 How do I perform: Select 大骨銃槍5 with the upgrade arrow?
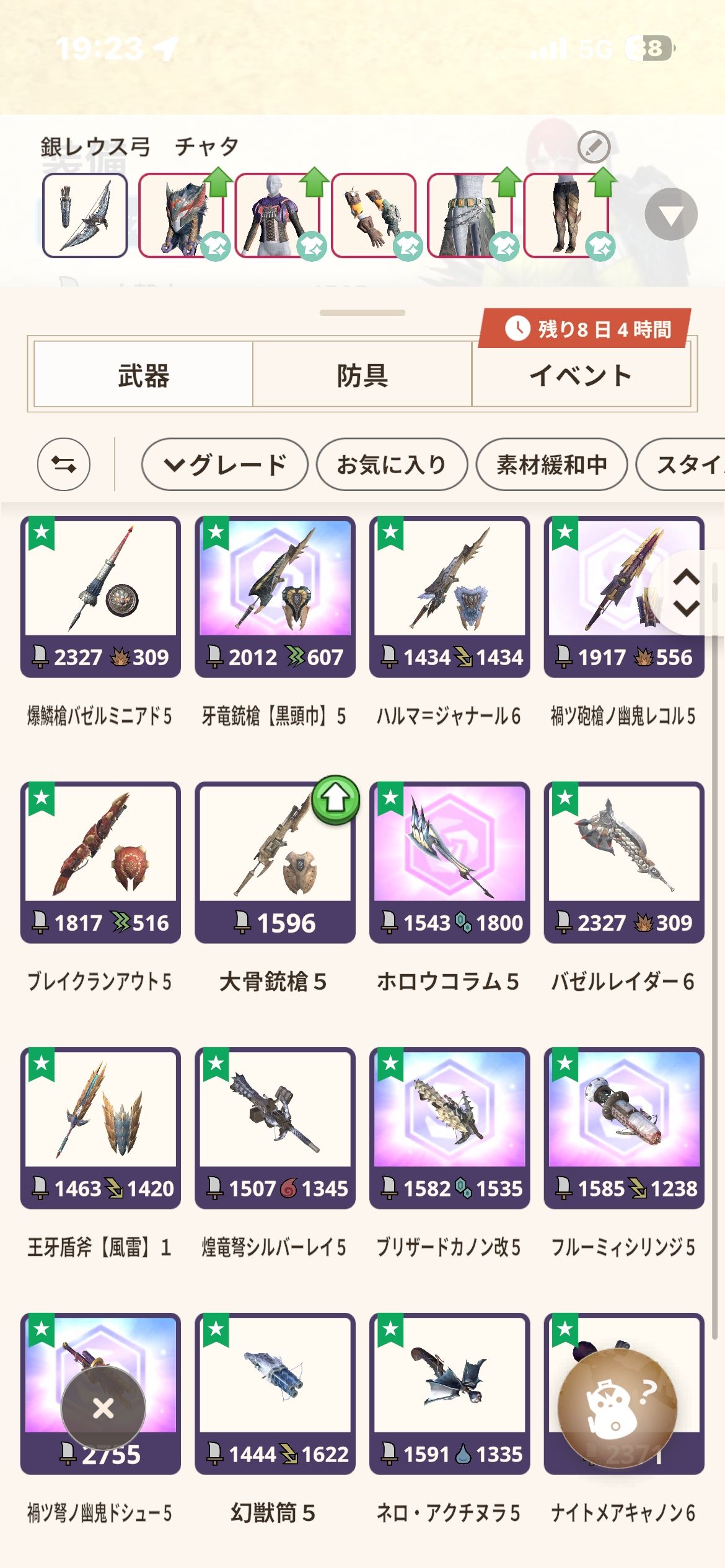(275, 862)
